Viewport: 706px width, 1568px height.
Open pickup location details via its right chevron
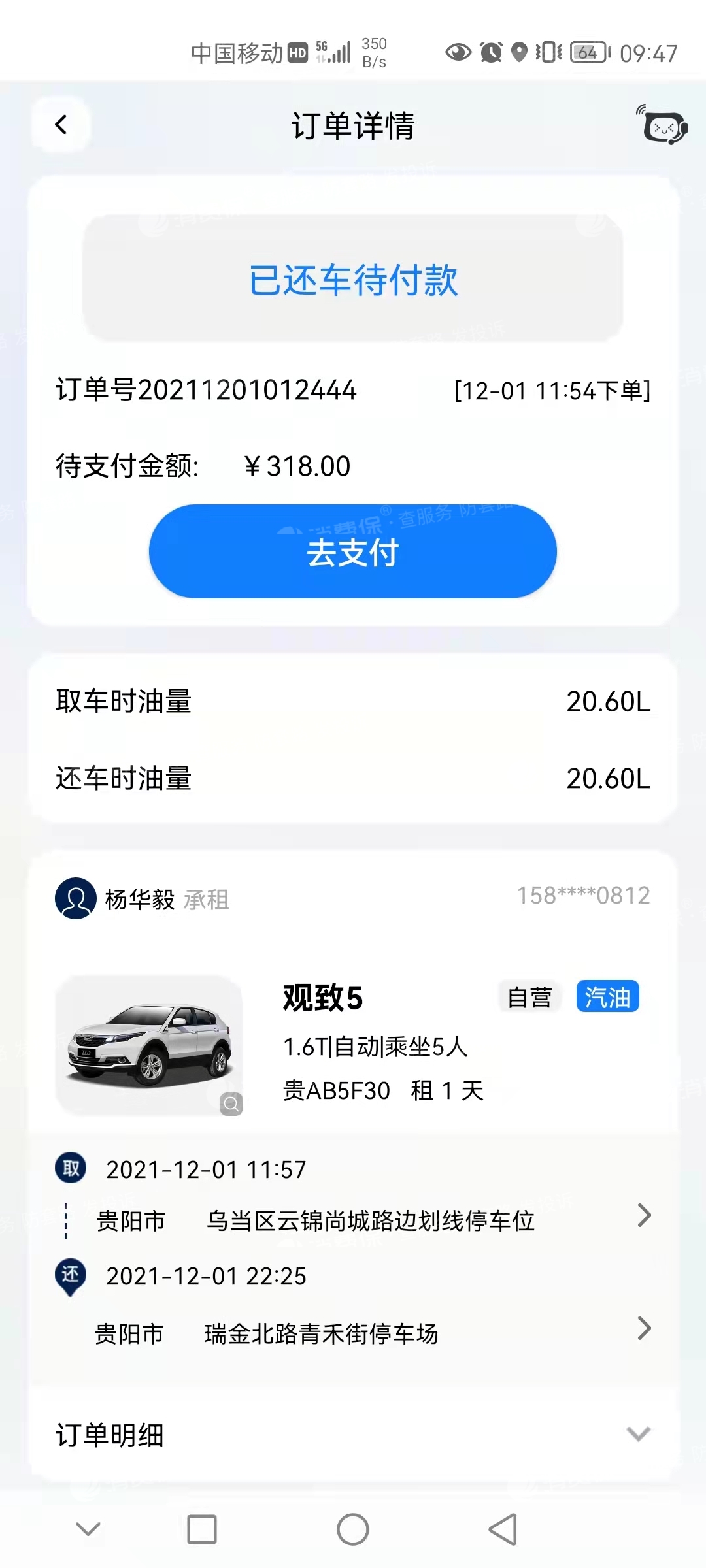[643, 1215]
